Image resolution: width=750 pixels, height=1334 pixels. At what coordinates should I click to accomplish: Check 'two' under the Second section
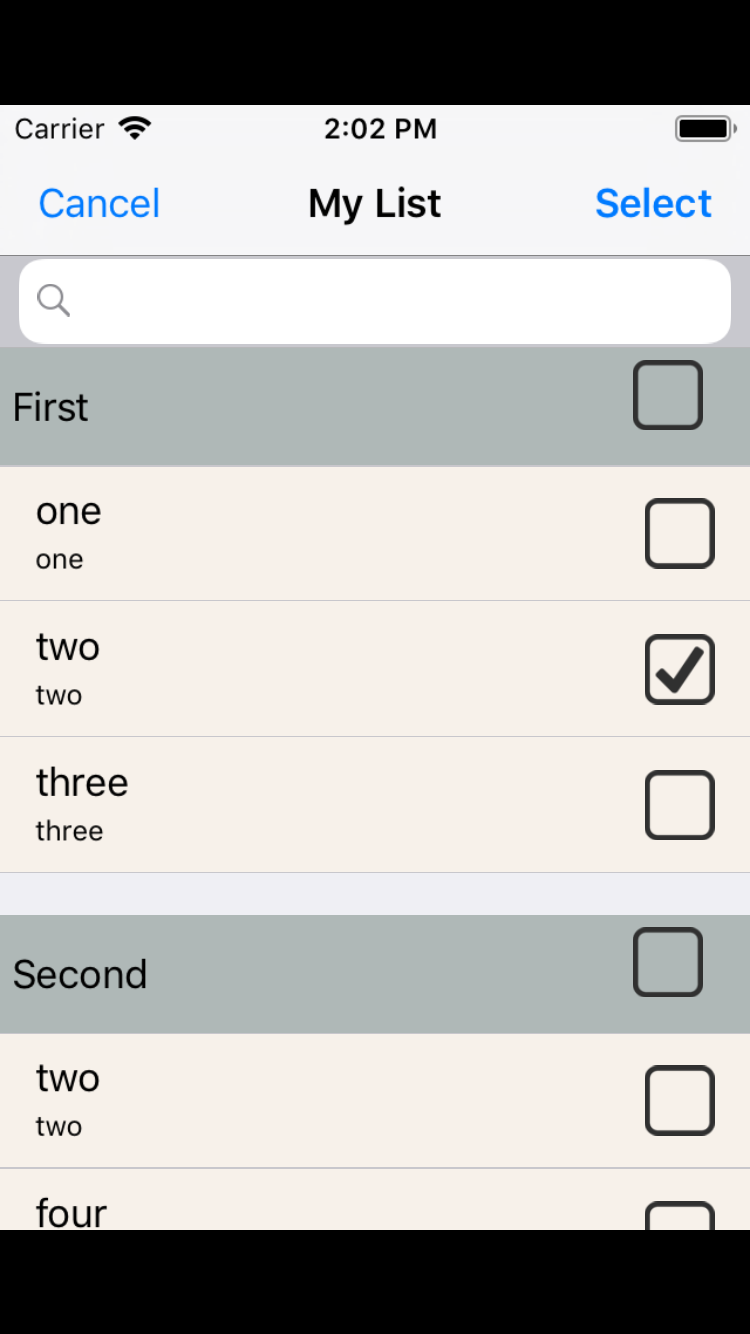(x=679, y=1099)
